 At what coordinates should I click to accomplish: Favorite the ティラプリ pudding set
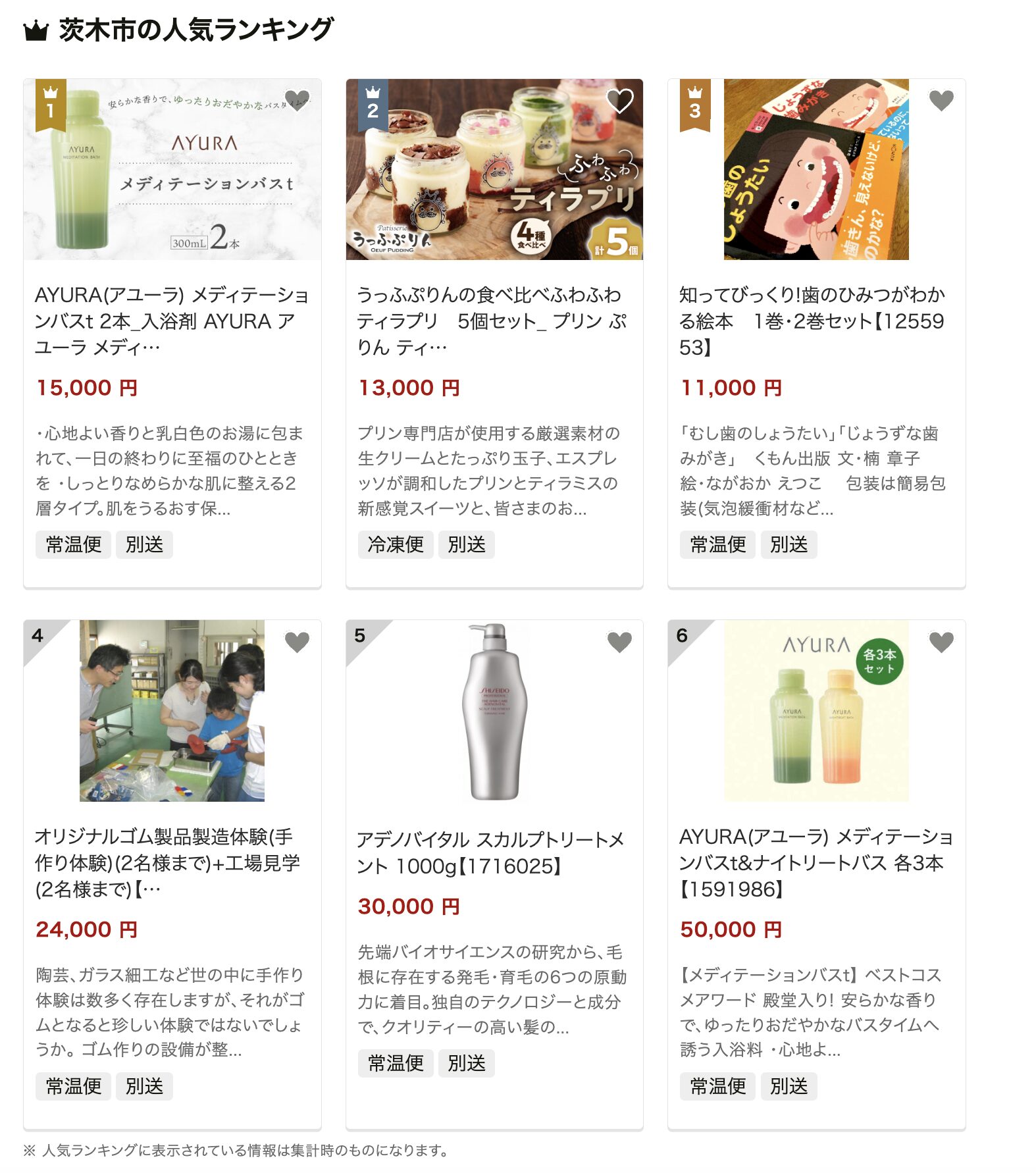click(x=619, y=101)
